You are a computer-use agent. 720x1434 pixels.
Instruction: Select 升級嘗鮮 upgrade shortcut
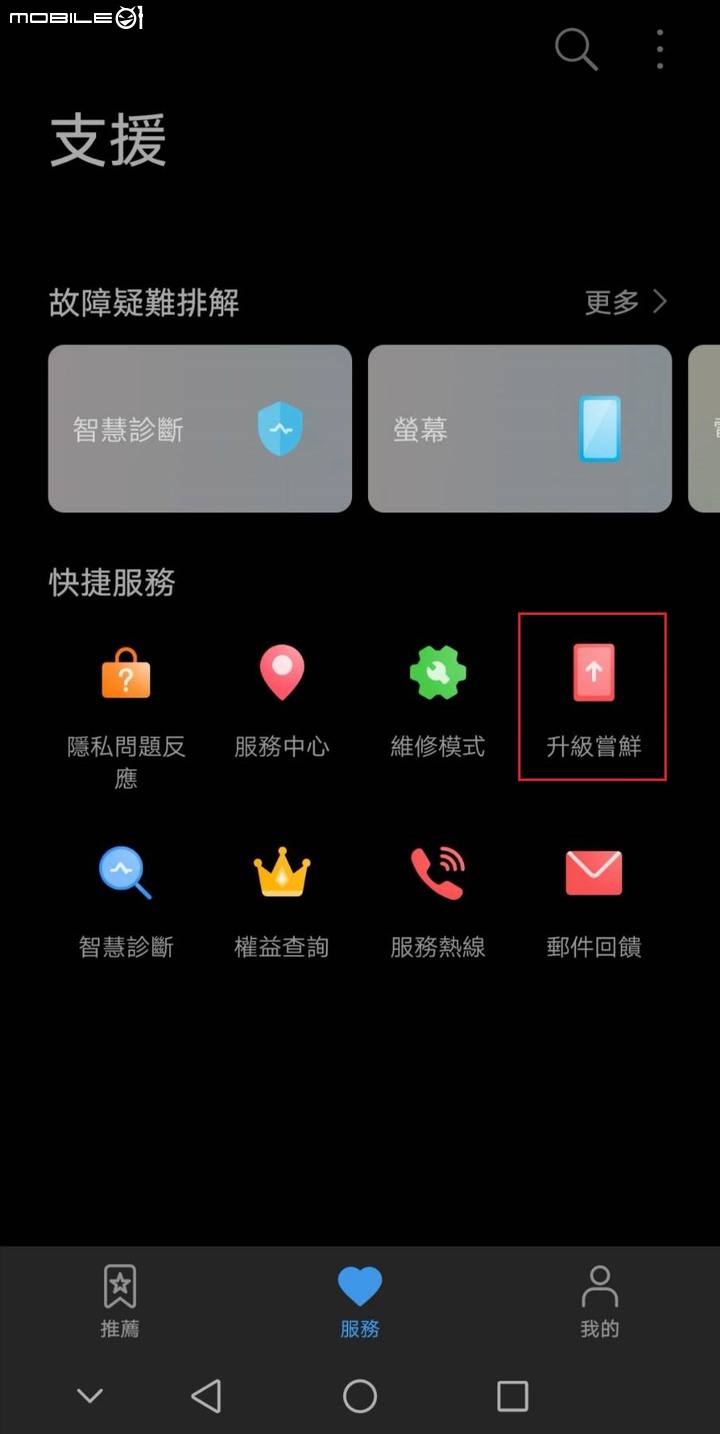click(x=593, y=698)
